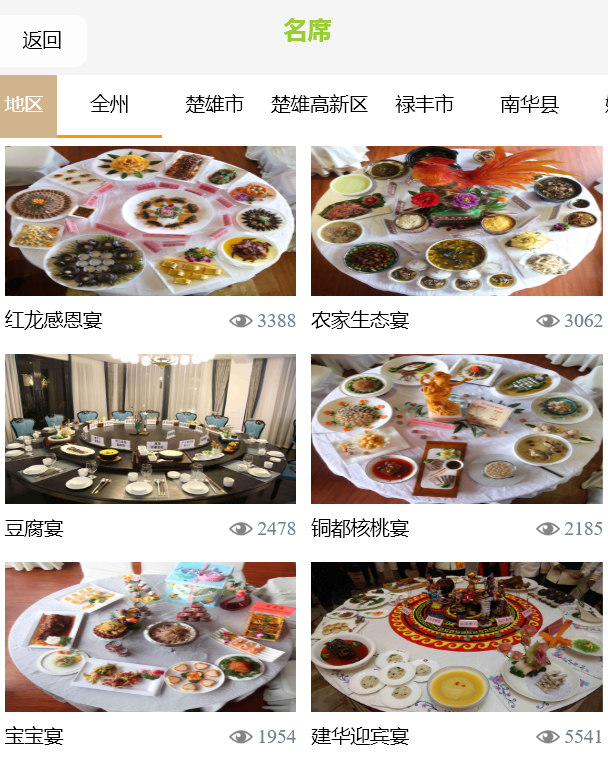Open the 红龙感恩宴 banquet card
This screenshot has width=608, height=767.
click(x=150, y=222)
